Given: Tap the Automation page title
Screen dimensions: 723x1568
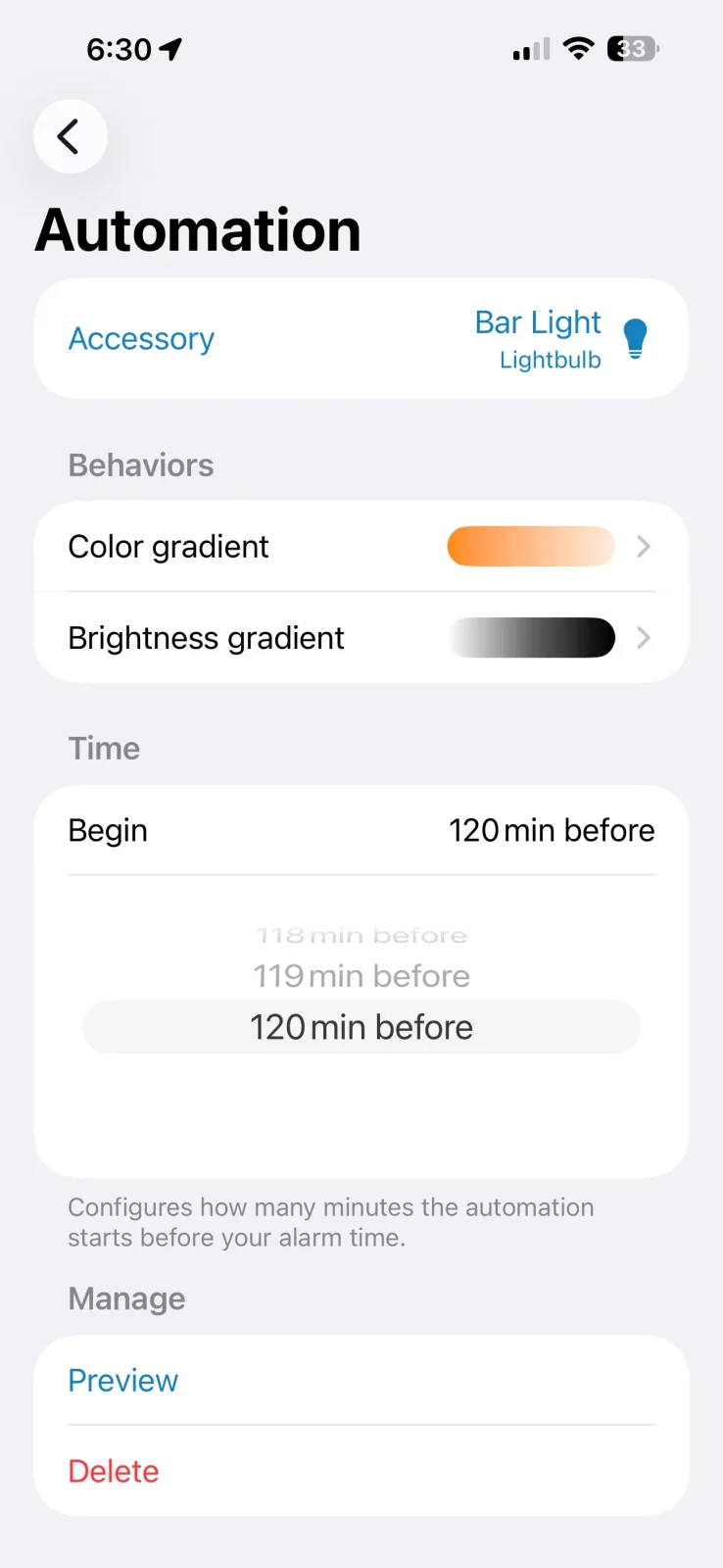Looking at the screenshot, I should pyautogui.click(x=198, y=229).
